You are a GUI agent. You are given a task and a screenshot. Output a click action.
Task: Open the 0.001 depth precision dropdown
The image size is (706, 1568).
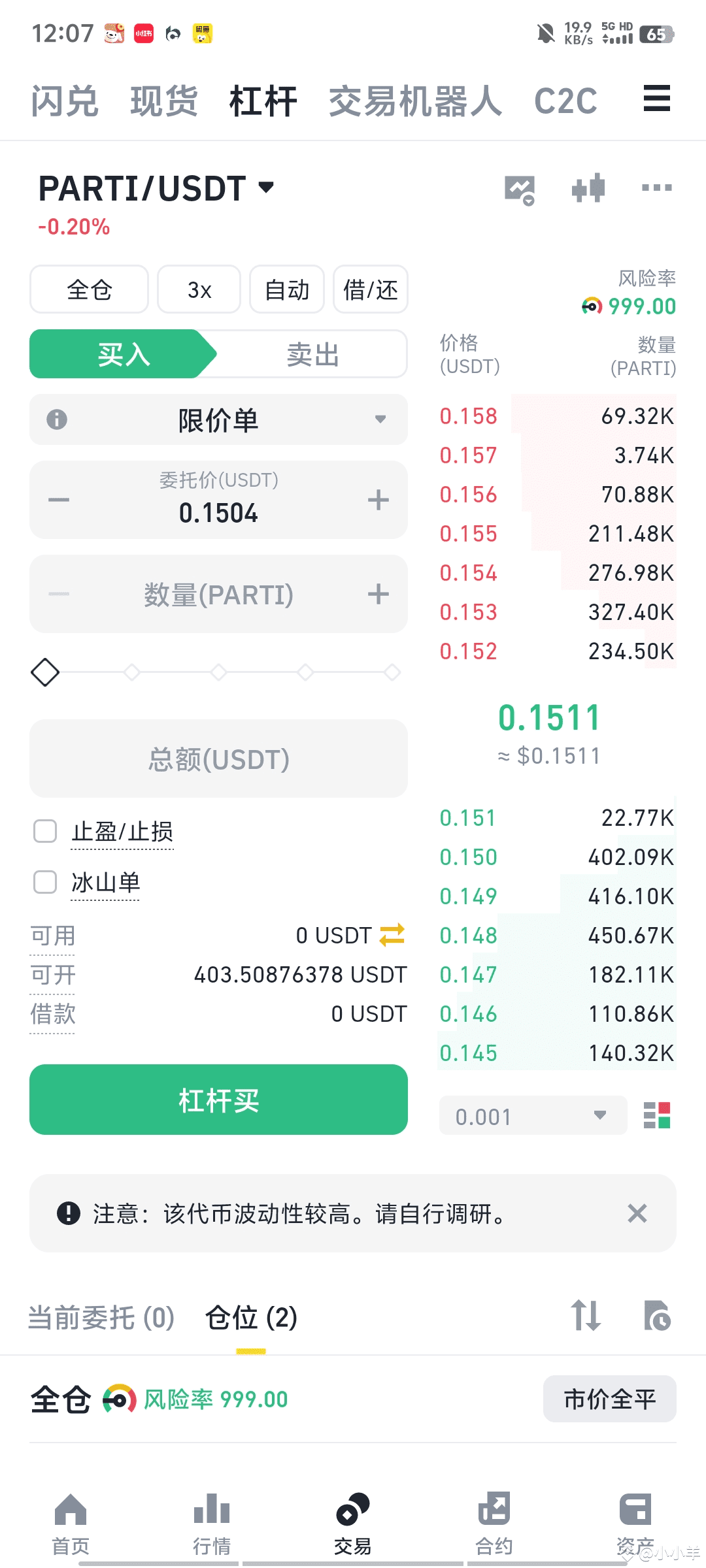pos(533,1116)
